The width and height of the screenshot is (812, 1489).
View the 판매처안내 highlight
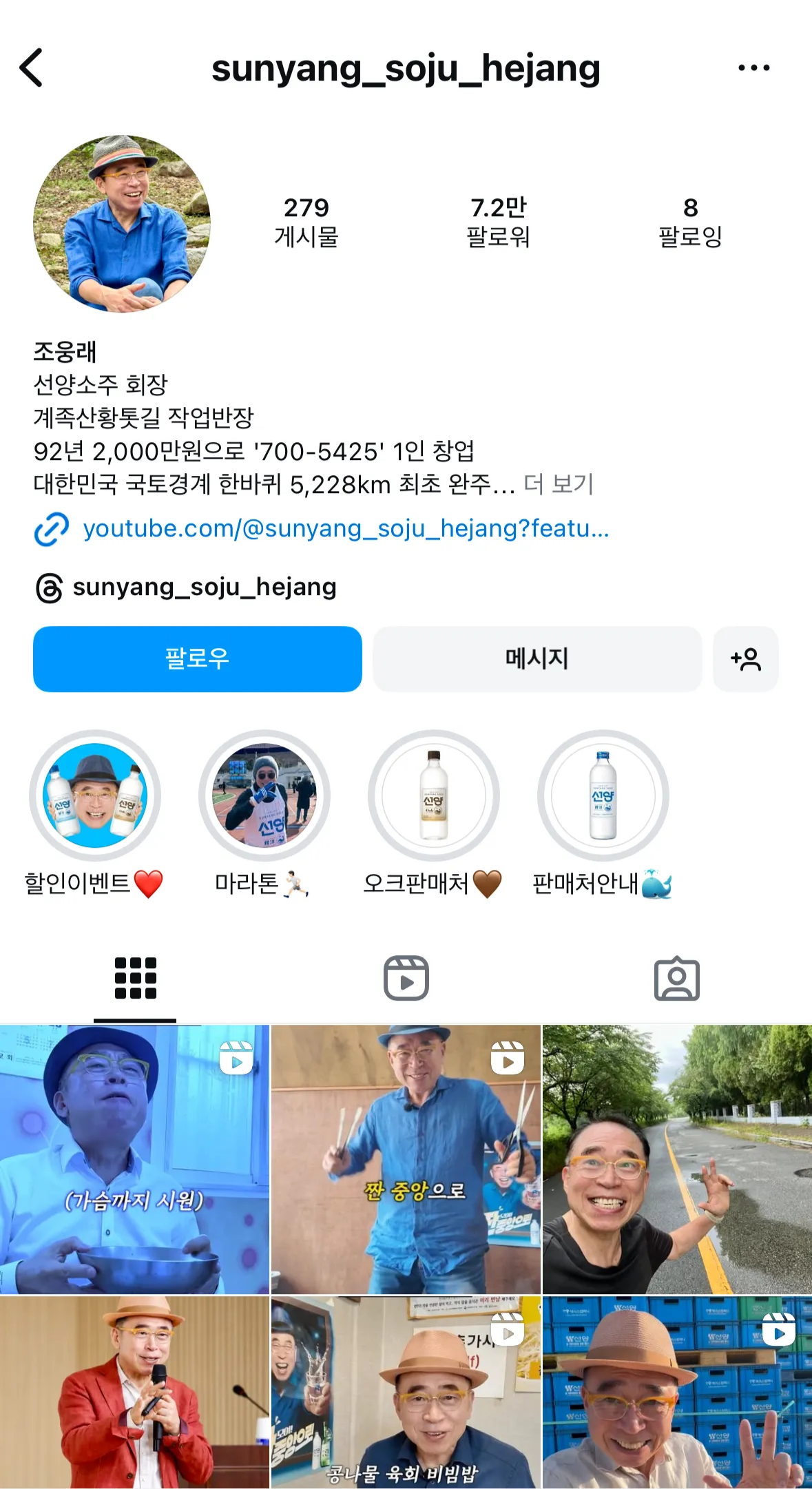[603, 795]
